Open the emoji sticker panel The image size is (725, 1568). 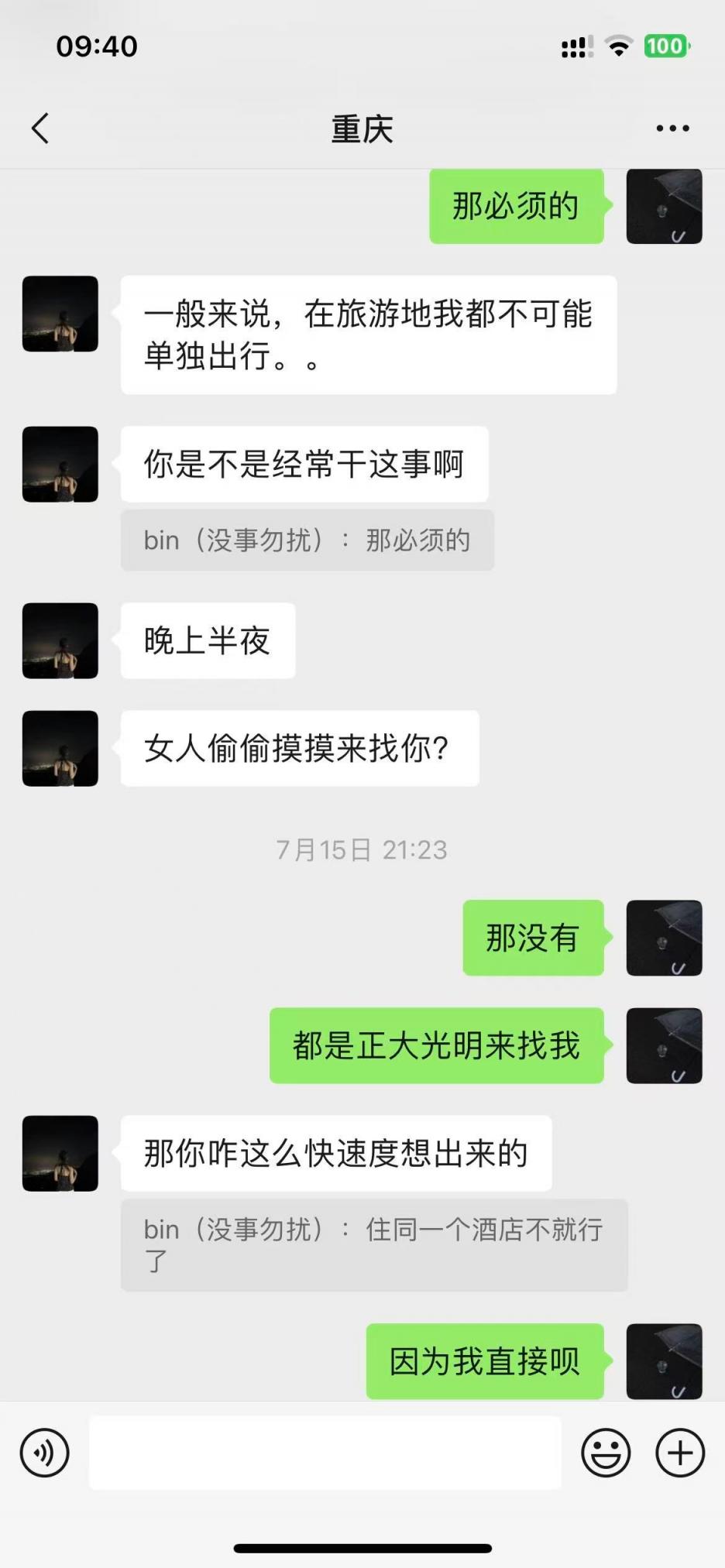coord(606,1453)
